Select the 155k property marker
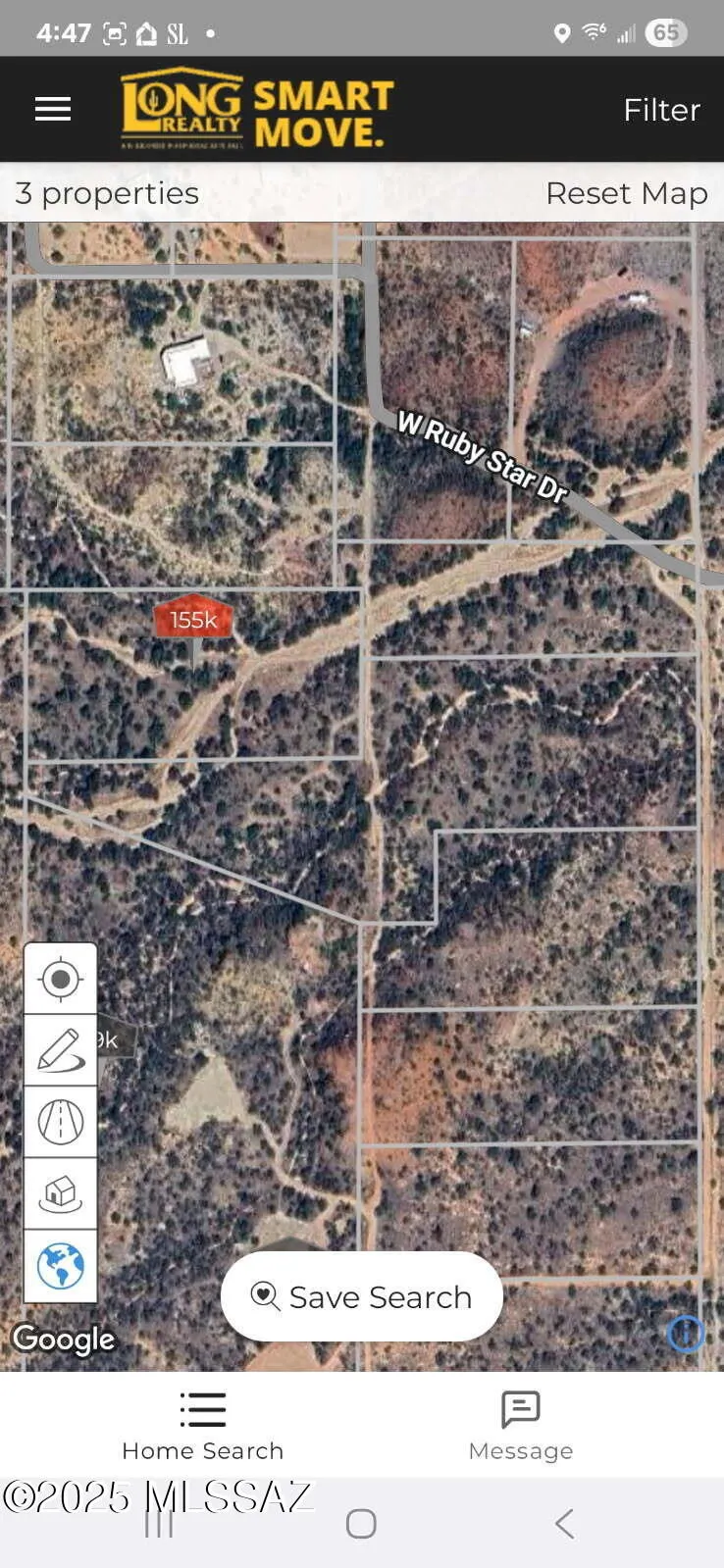This screenshot has width=724, height=1568. [193, 620]
